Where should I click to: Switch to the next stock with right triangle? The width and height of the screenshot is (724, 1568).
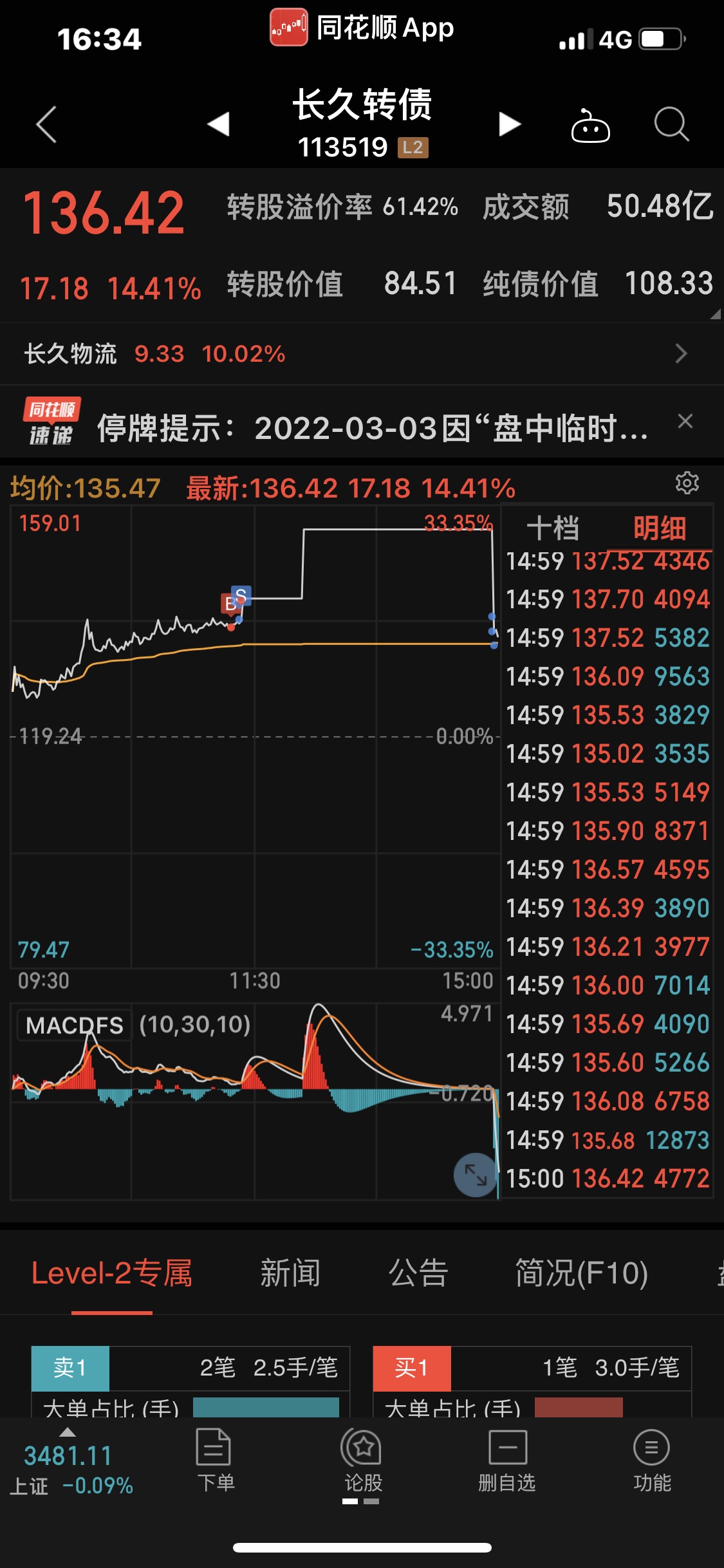pyautogui.click(x=509, y=124)
